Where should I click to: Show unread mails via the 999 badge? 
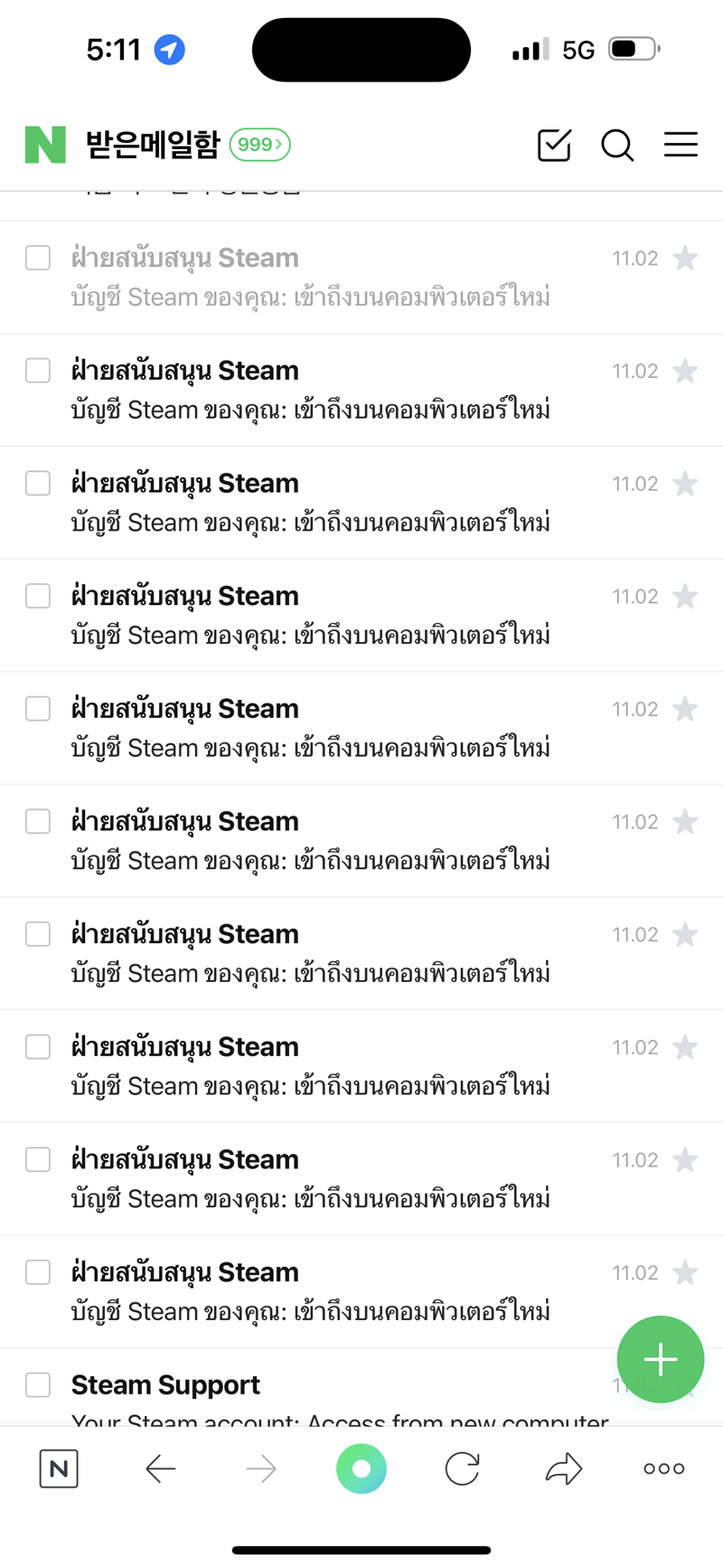[x=260, y=145]
